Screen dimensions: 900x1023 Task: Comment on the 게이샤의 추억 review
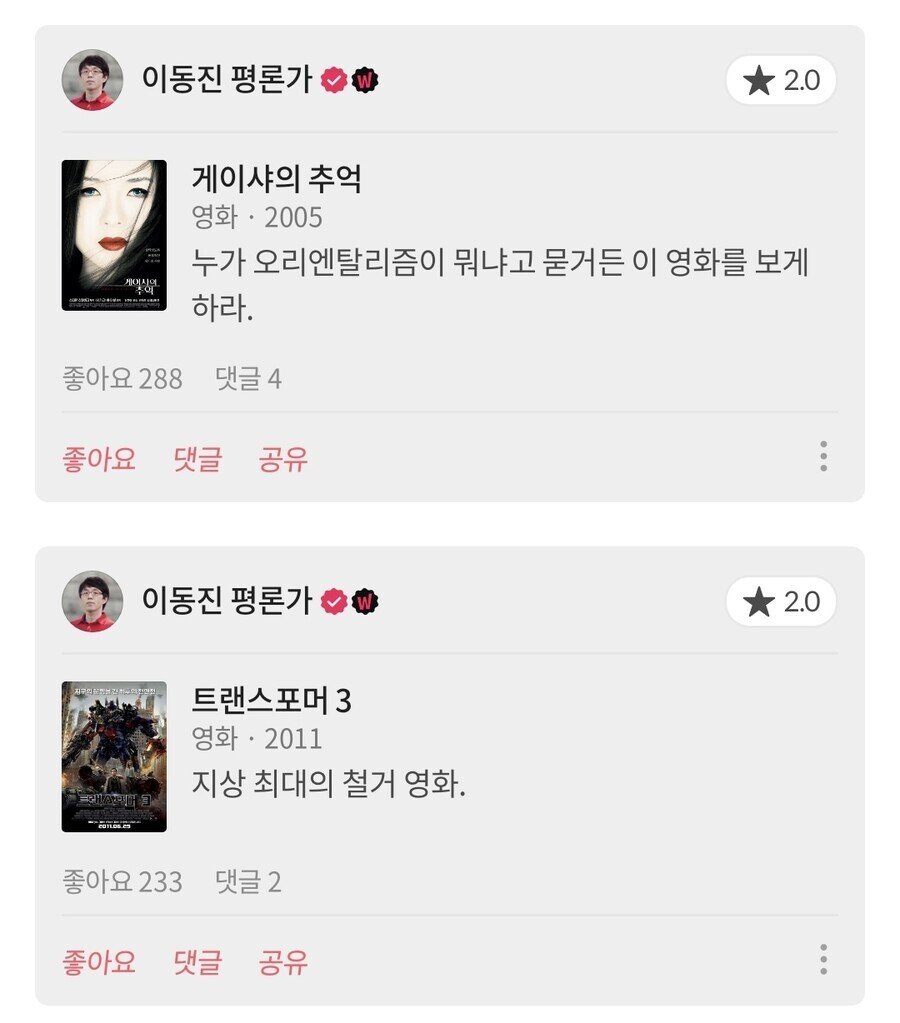click(x=197, y=459)
